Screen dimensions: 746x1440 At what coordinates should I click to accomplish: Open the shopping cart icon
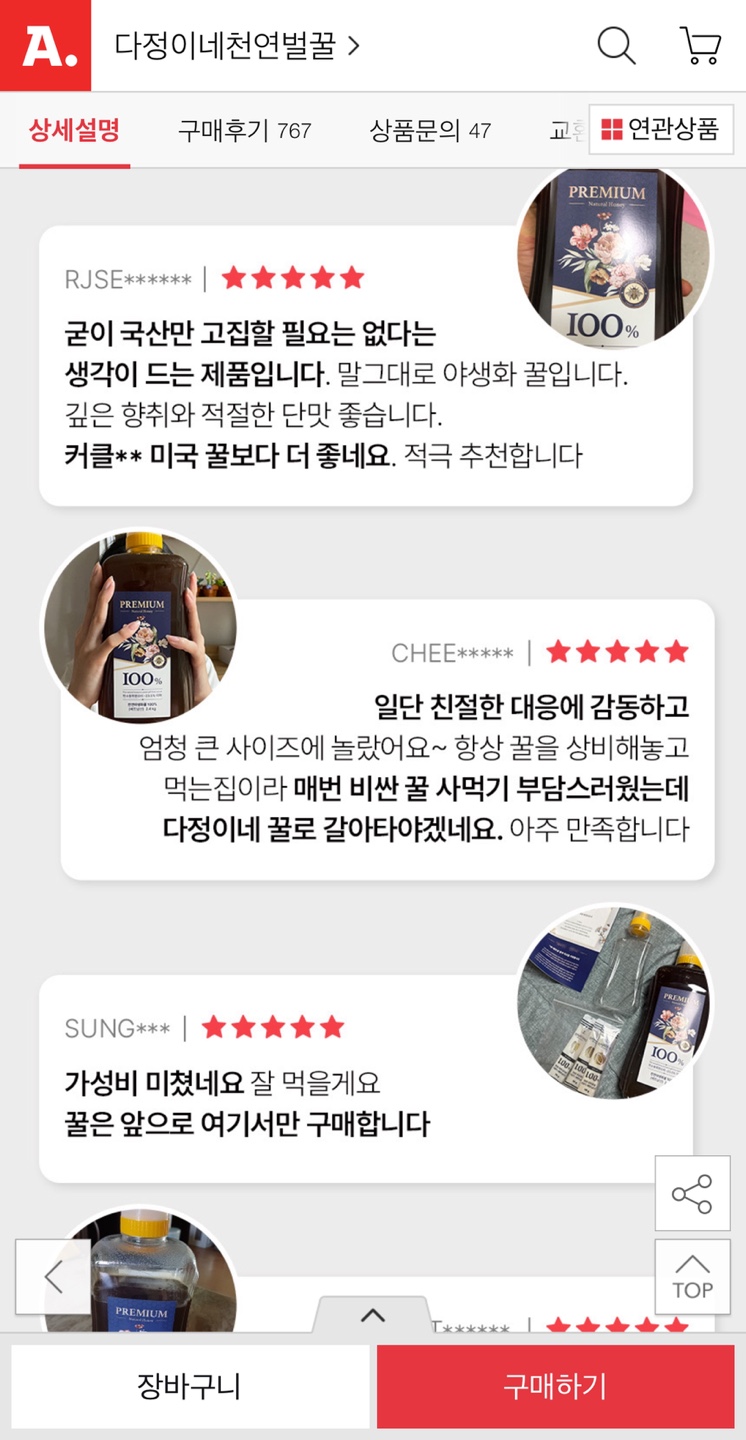[700, 46]
